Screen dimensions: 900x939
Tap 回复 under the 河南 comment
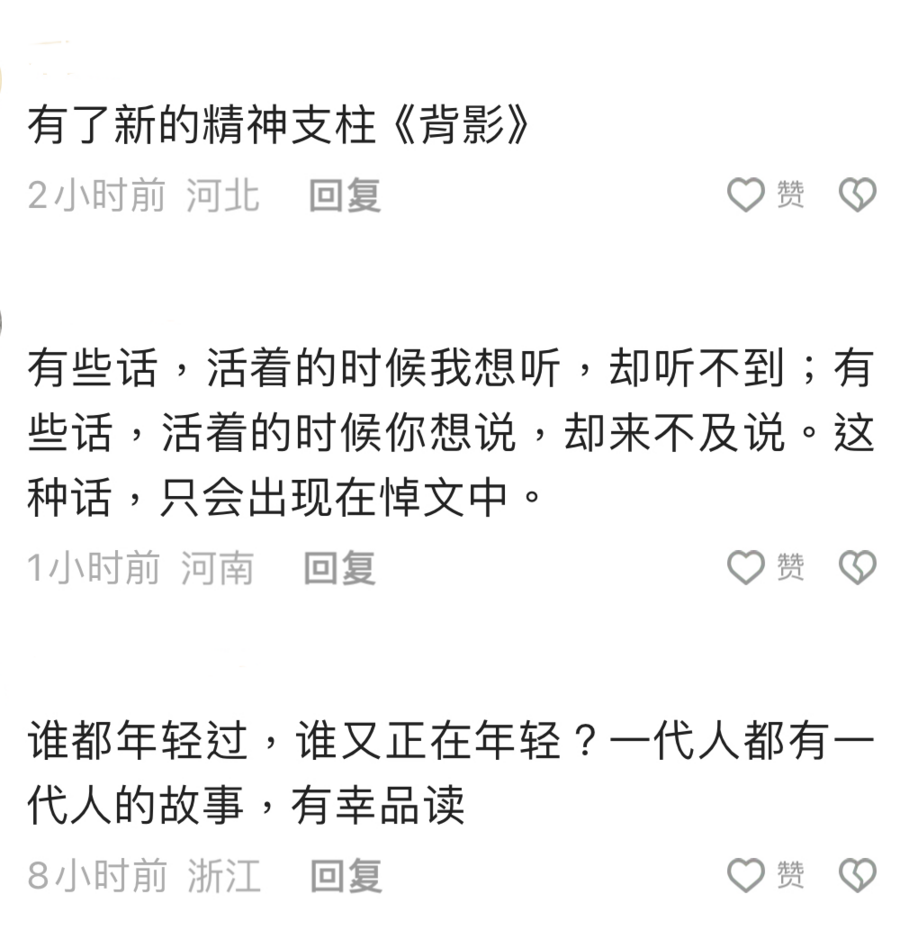coord(339,568)
